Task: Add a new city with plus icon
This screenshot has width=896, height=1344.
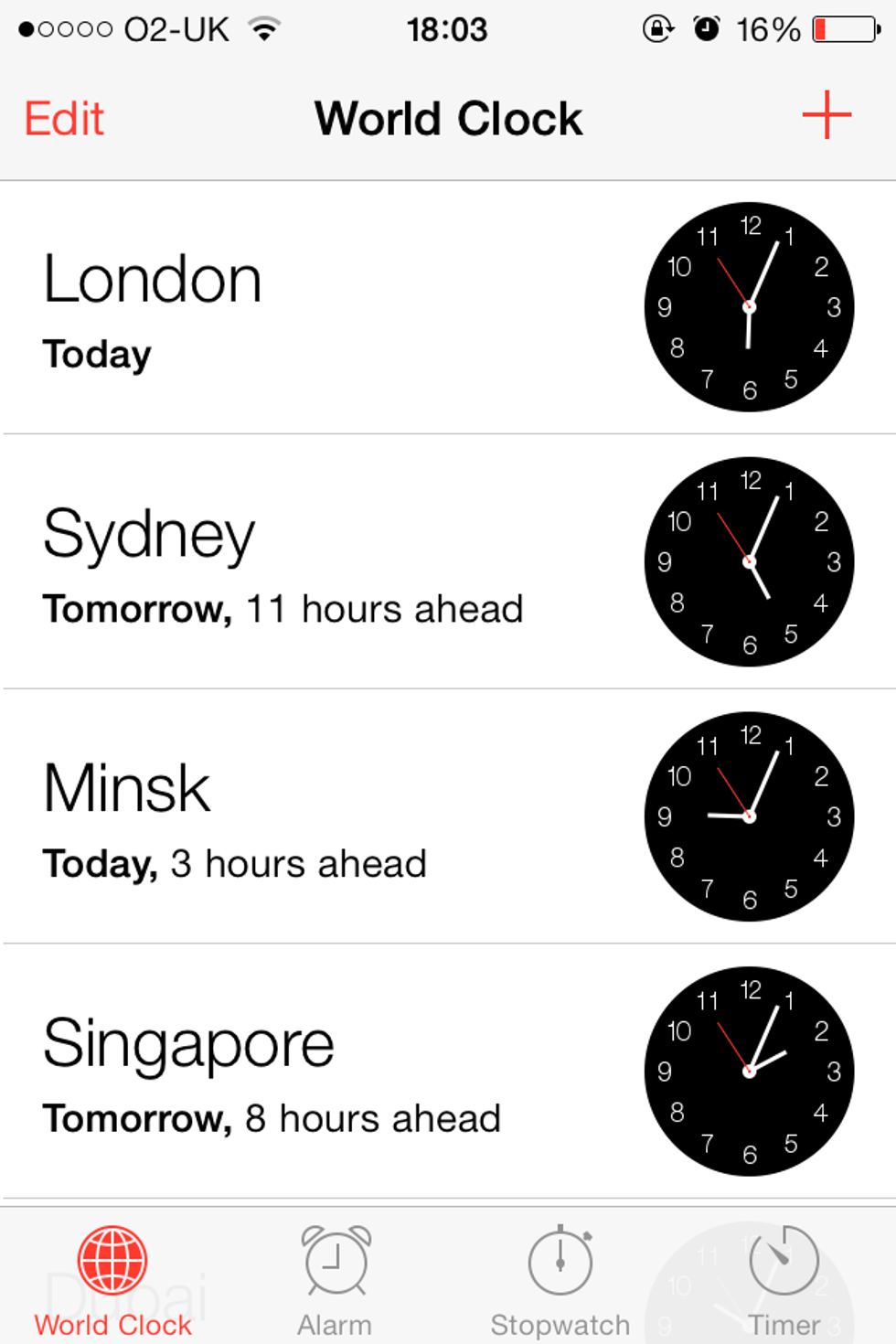Action: 827,115
